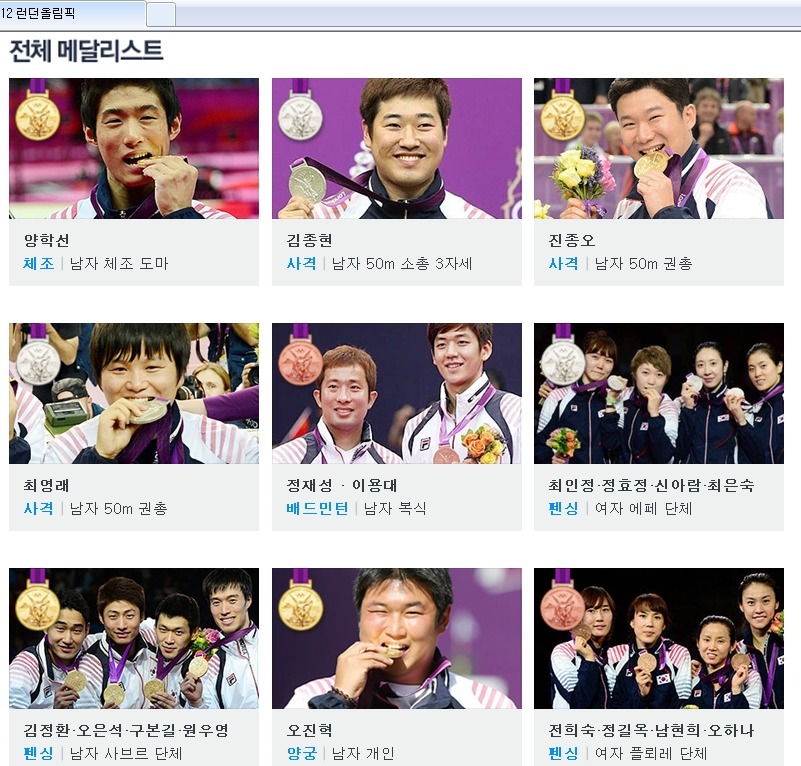Open the blank new tab

[161, 14]
